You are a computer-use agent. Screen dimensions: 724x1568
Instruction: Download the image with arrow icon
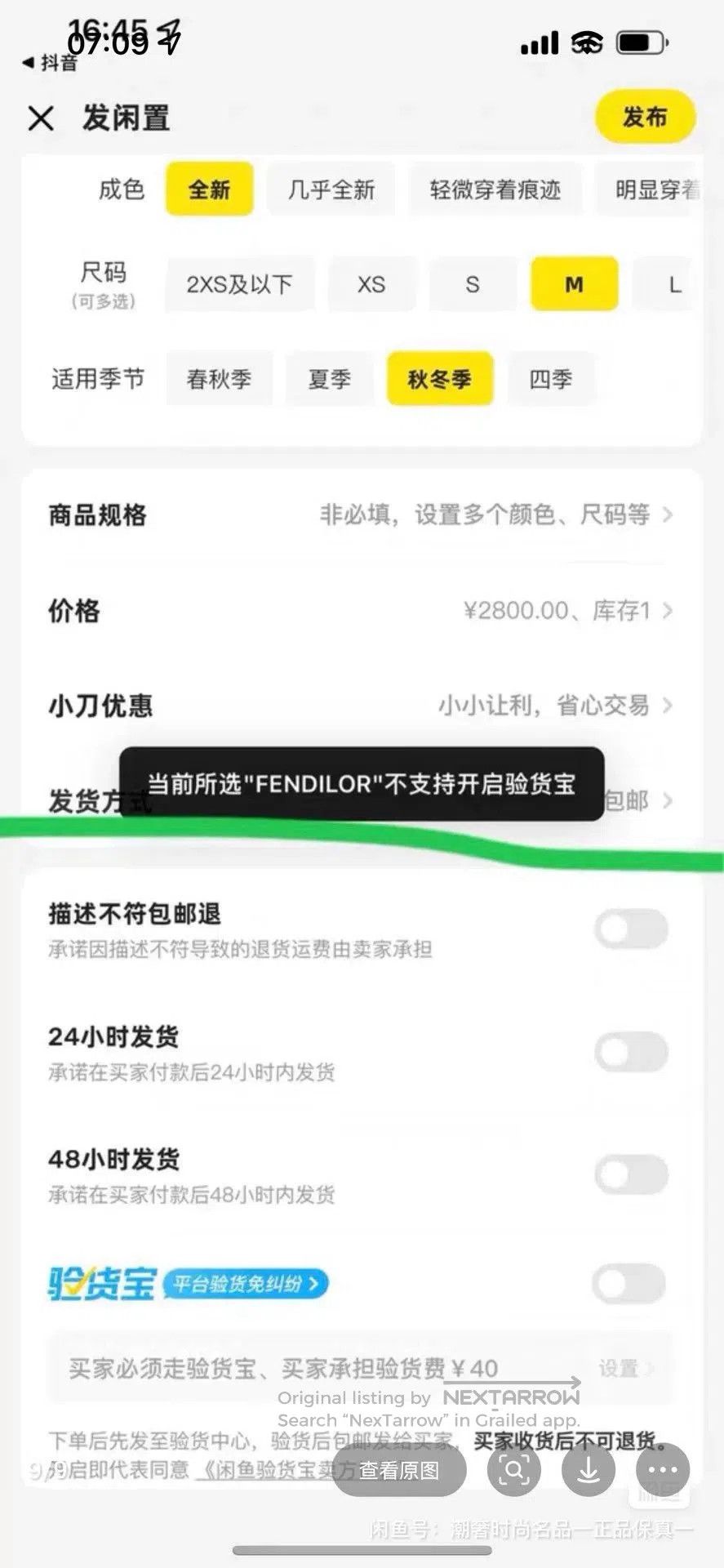[x=589, y=1470]
